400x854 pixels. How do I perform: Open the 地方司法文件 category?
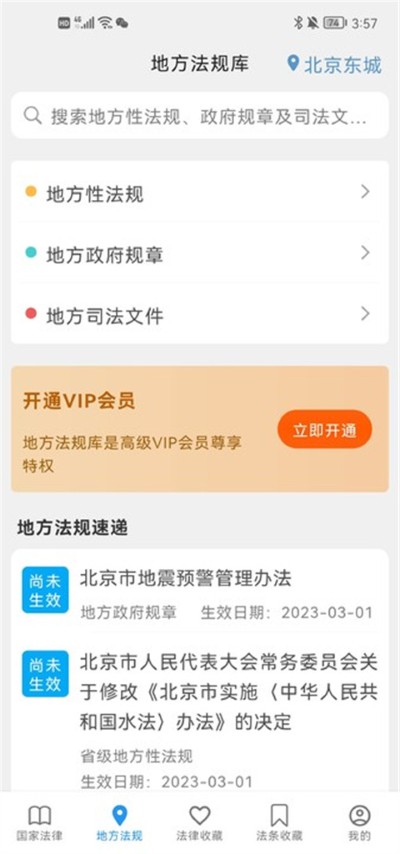coord(200,314)
